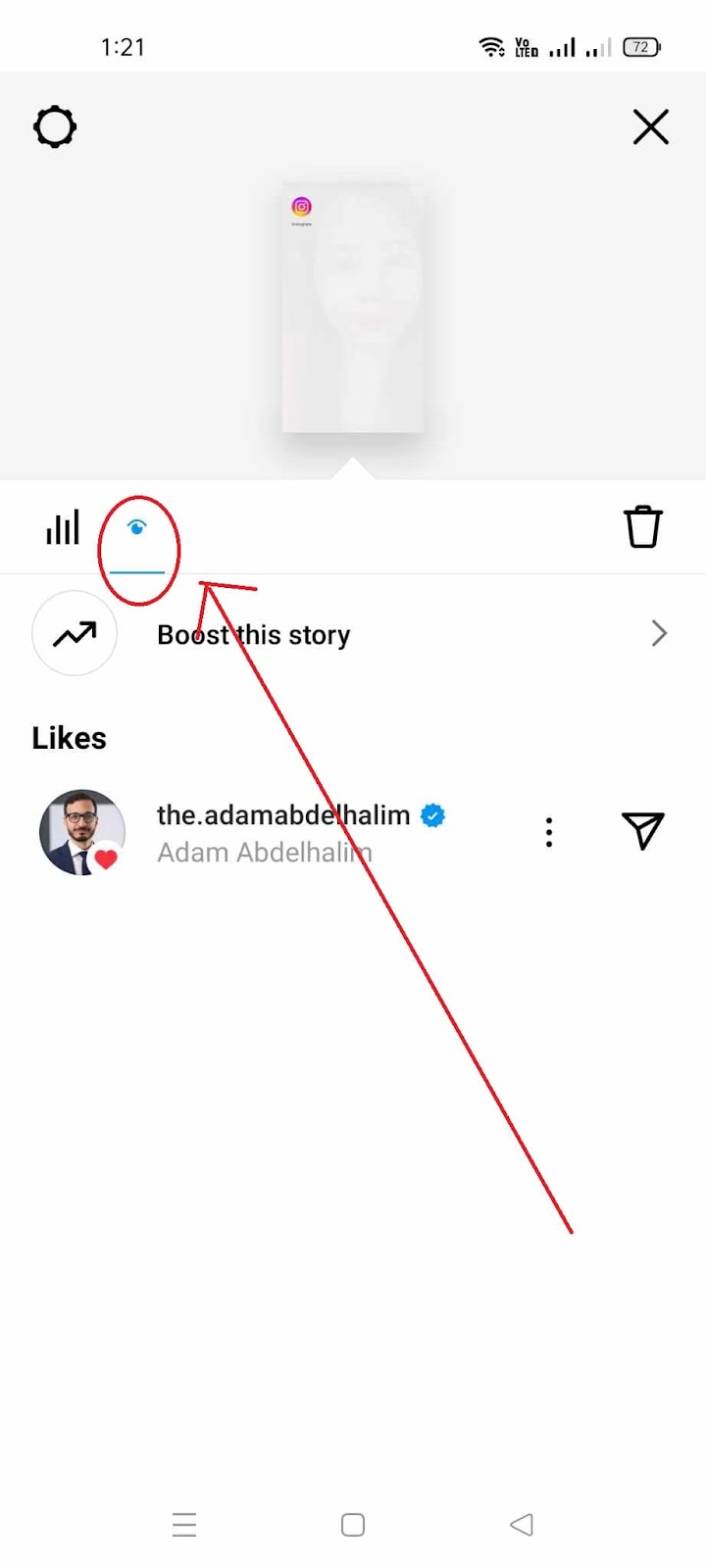Click the Boost this story button
The width and height of the screenshot is (706, 1568).
(x=253, y=633)
